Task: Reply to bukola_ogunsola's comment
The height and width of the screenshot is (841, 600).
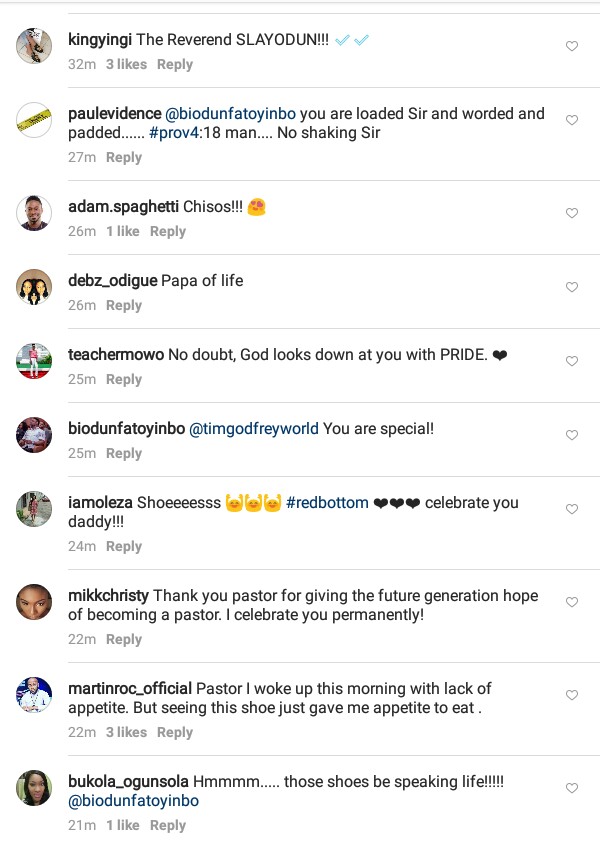Action: tap(168, 825)
